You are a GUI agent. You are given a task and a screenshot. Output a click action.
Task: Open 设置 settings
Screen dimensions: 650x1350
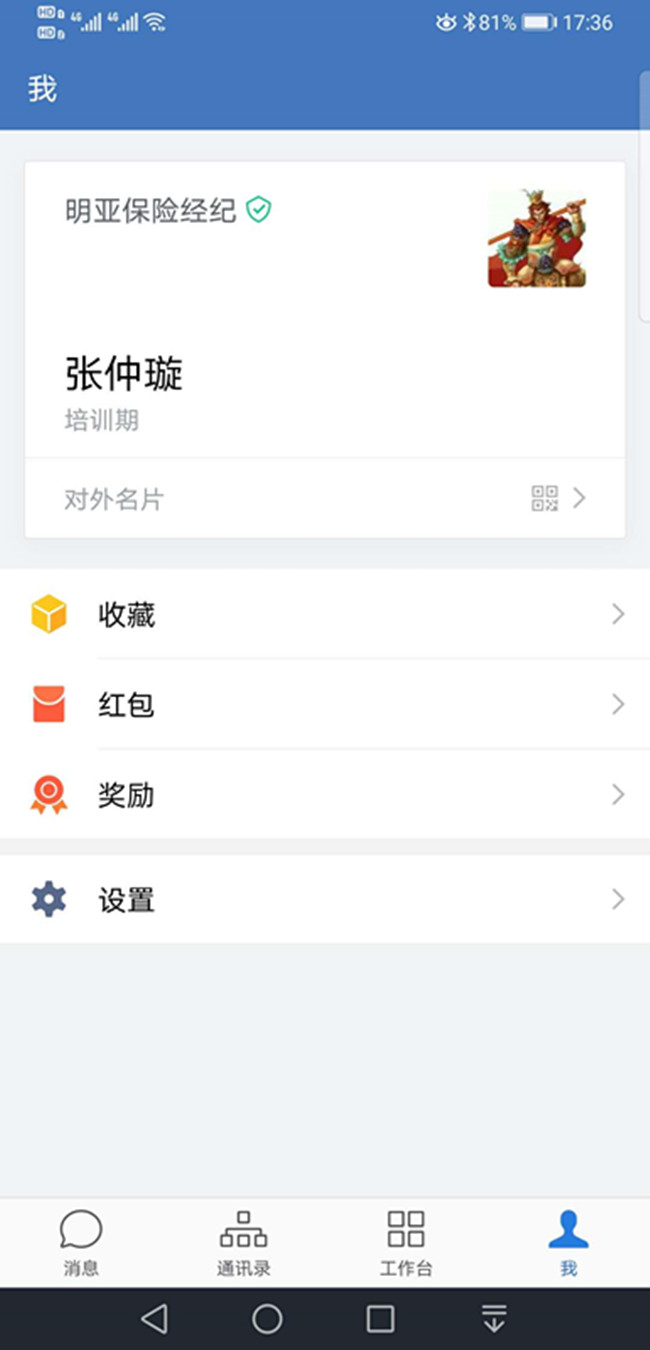coord(324,899)
